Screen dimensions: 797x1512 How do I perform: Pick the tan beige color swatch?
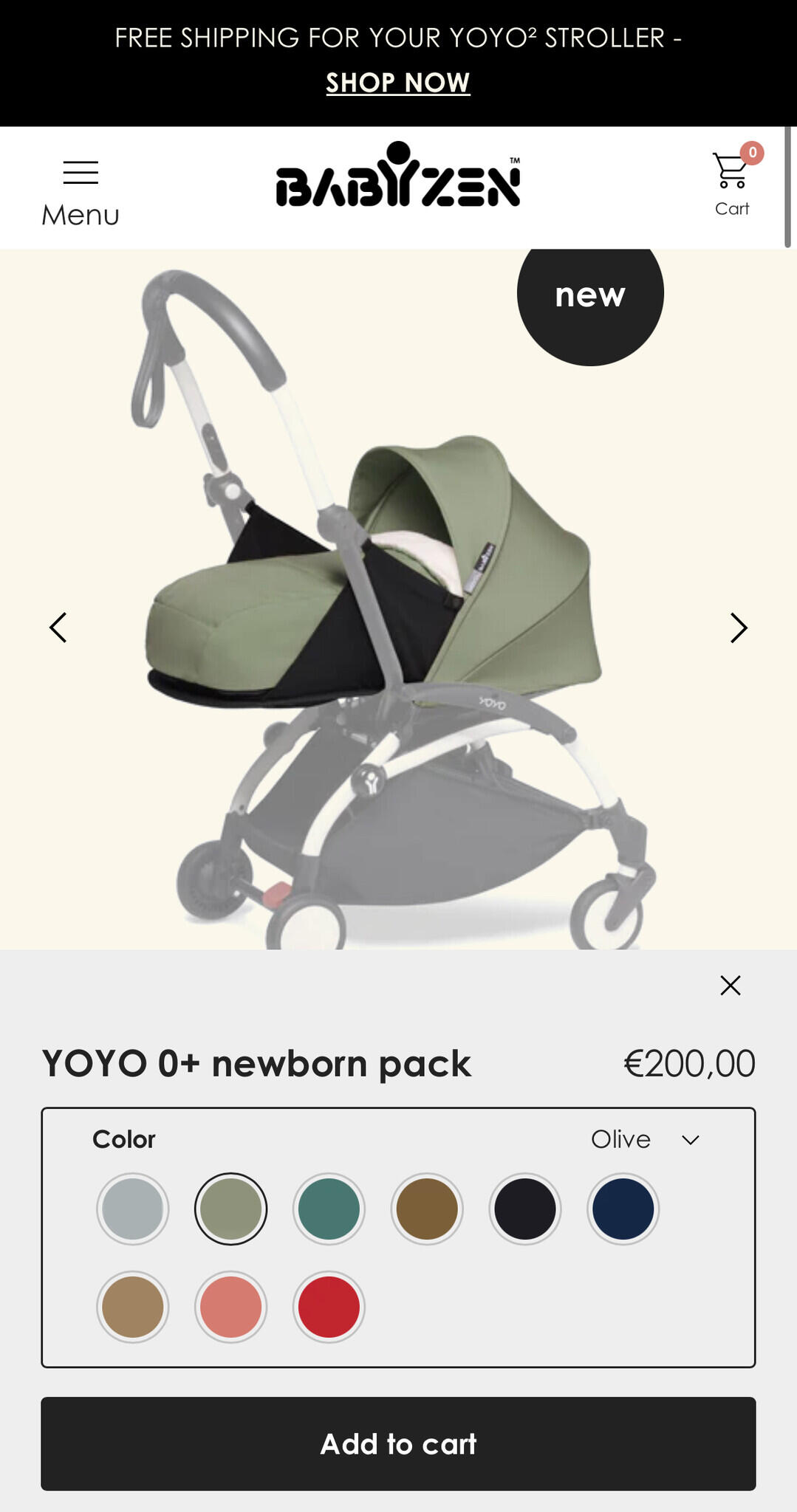point(133,1307)
